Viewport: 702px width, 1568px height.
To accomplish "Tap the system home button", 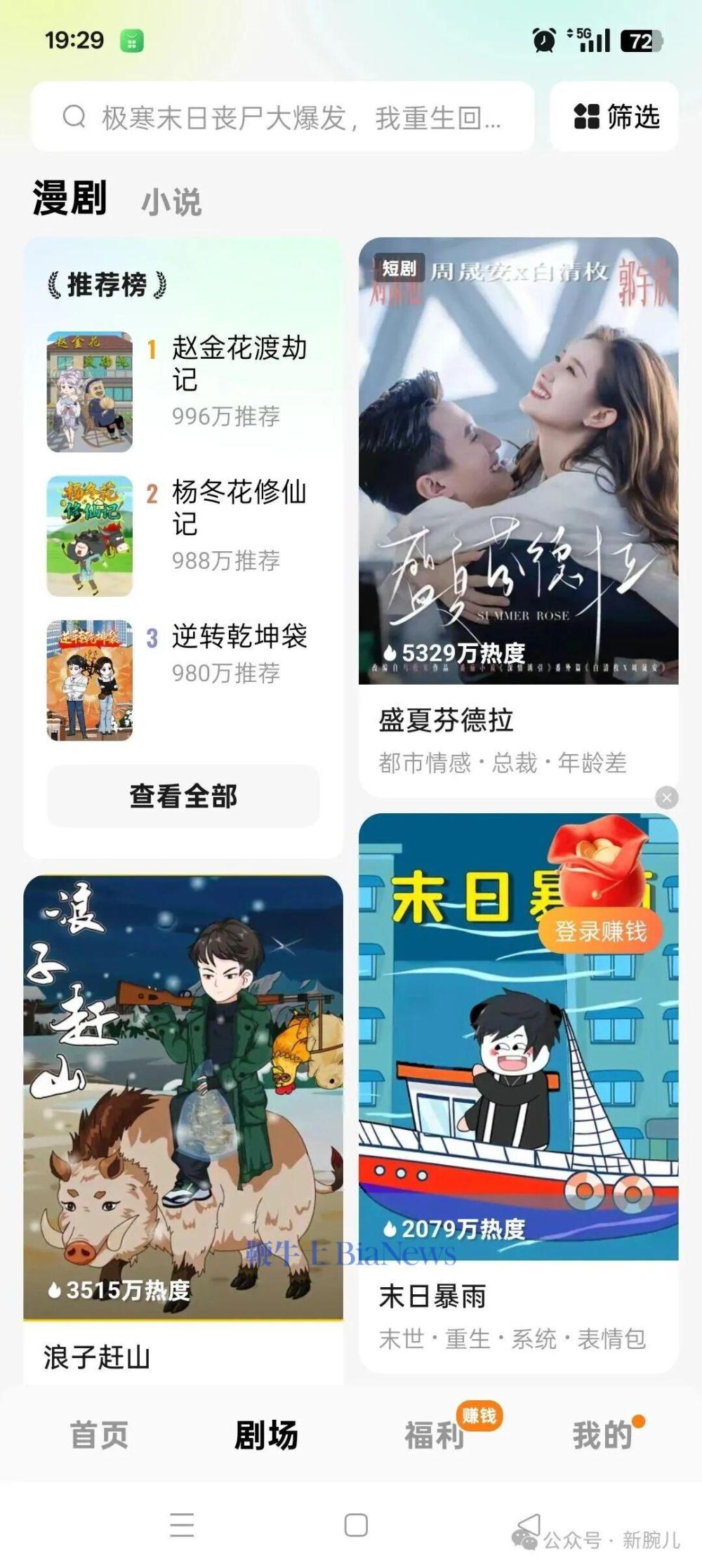I will tap(356, 1525).
